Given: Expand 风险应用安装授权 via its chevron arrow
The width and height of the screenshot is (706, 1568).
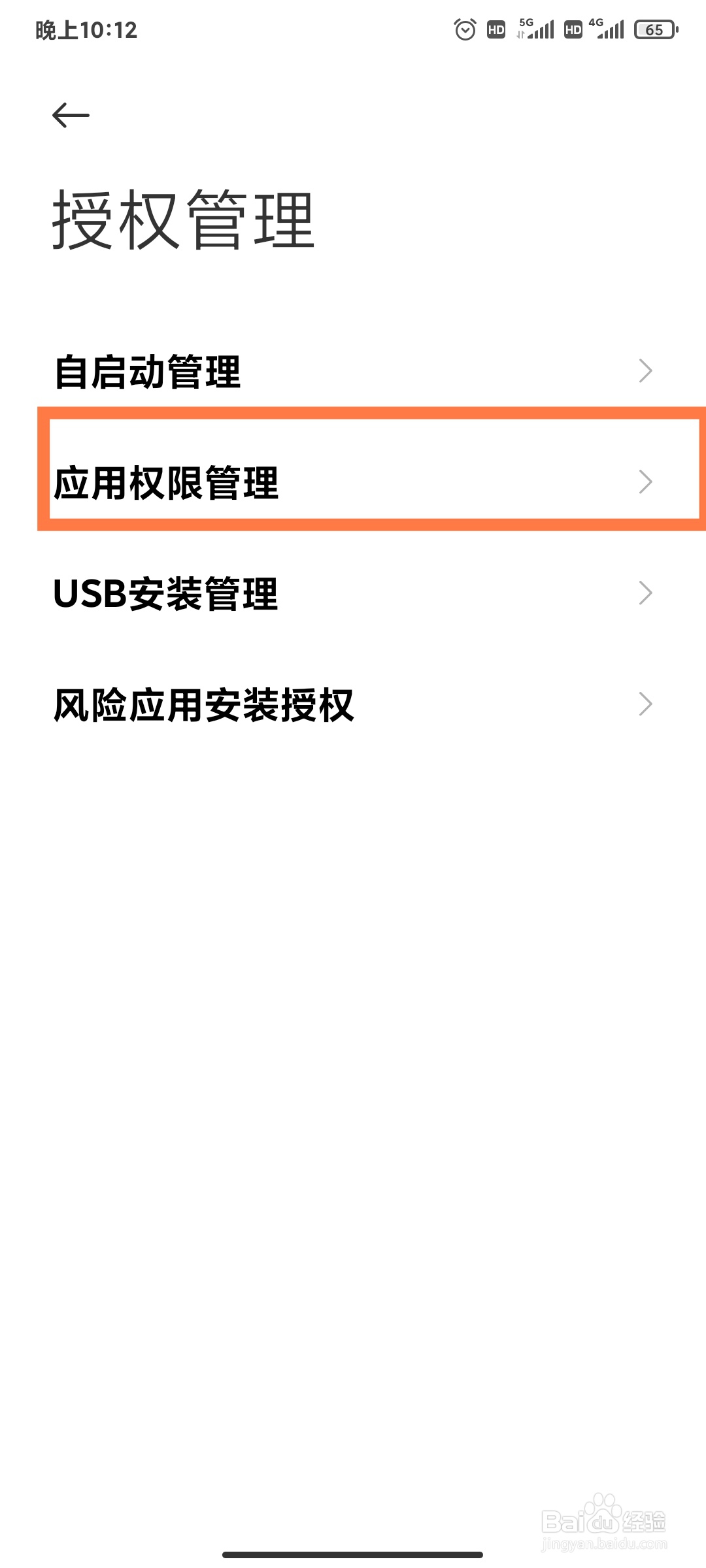Looking at the screenshot, I should tap(645, 704).
